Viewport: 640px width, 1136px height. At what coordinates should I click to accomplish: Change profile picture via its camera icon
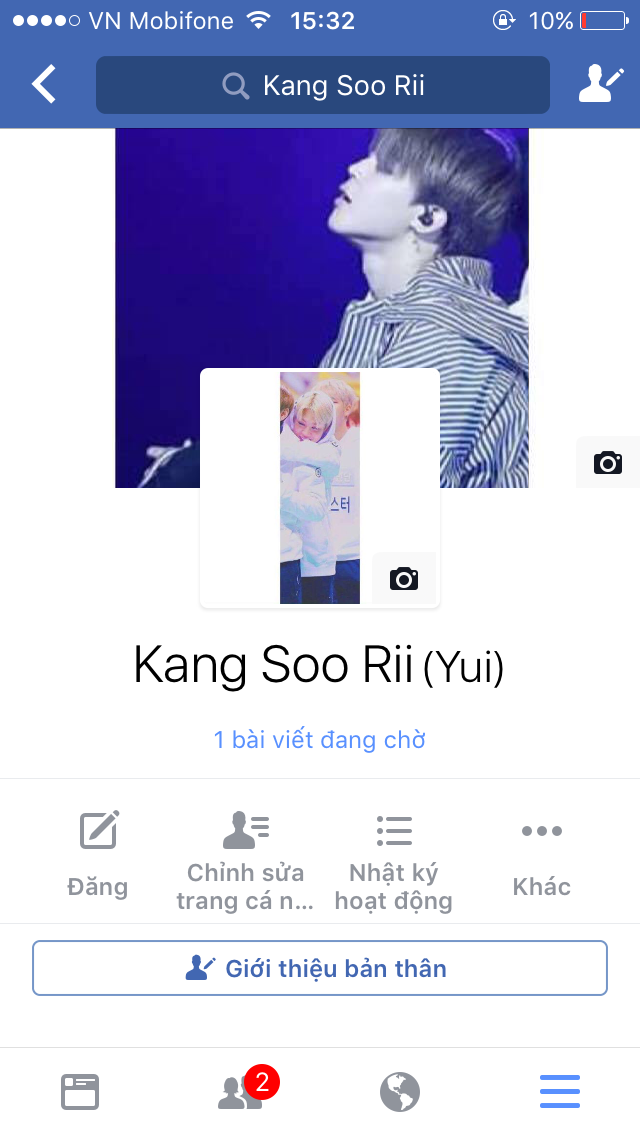[404, 578]
